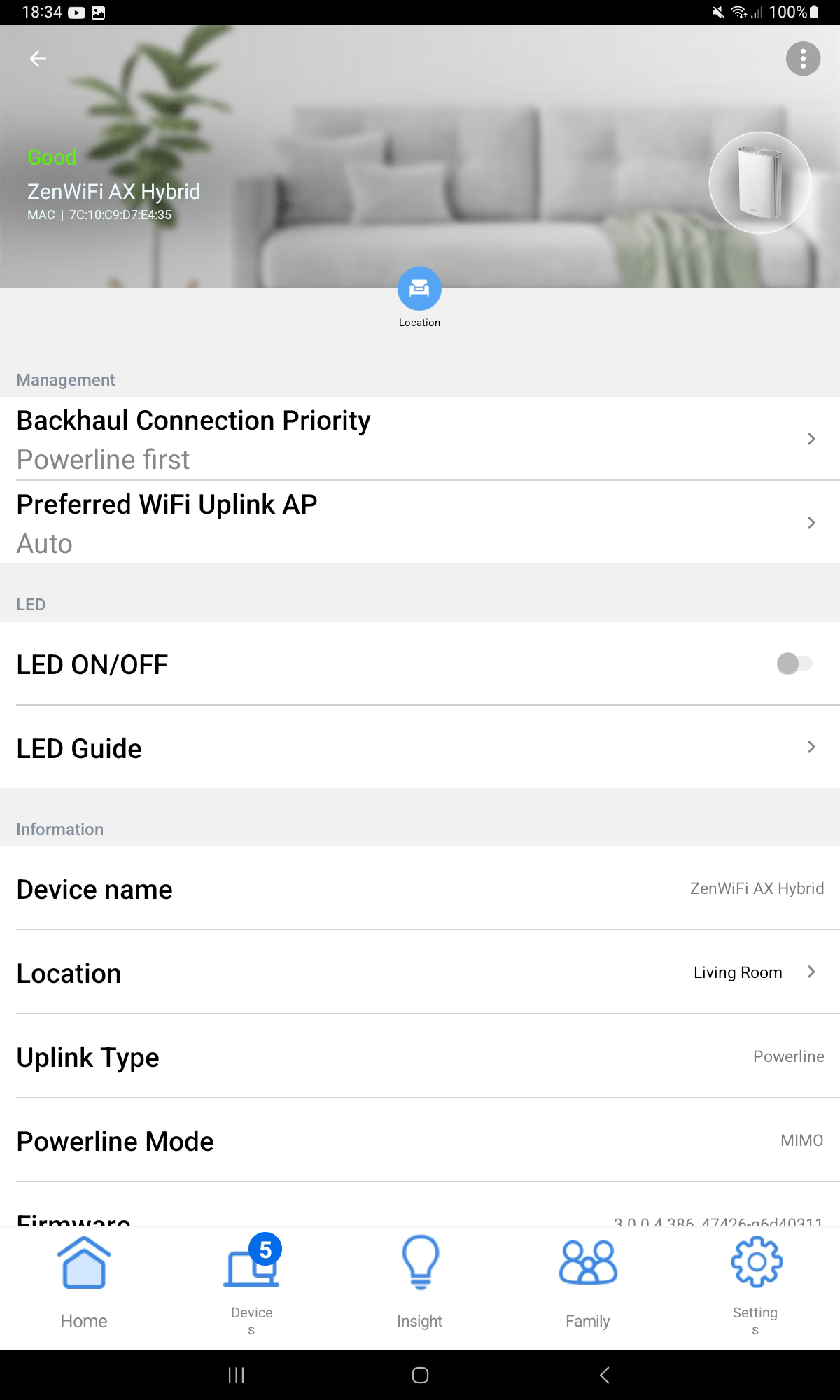Open Preferred WiFi Uplink AP options via chevron

[811, 523]
